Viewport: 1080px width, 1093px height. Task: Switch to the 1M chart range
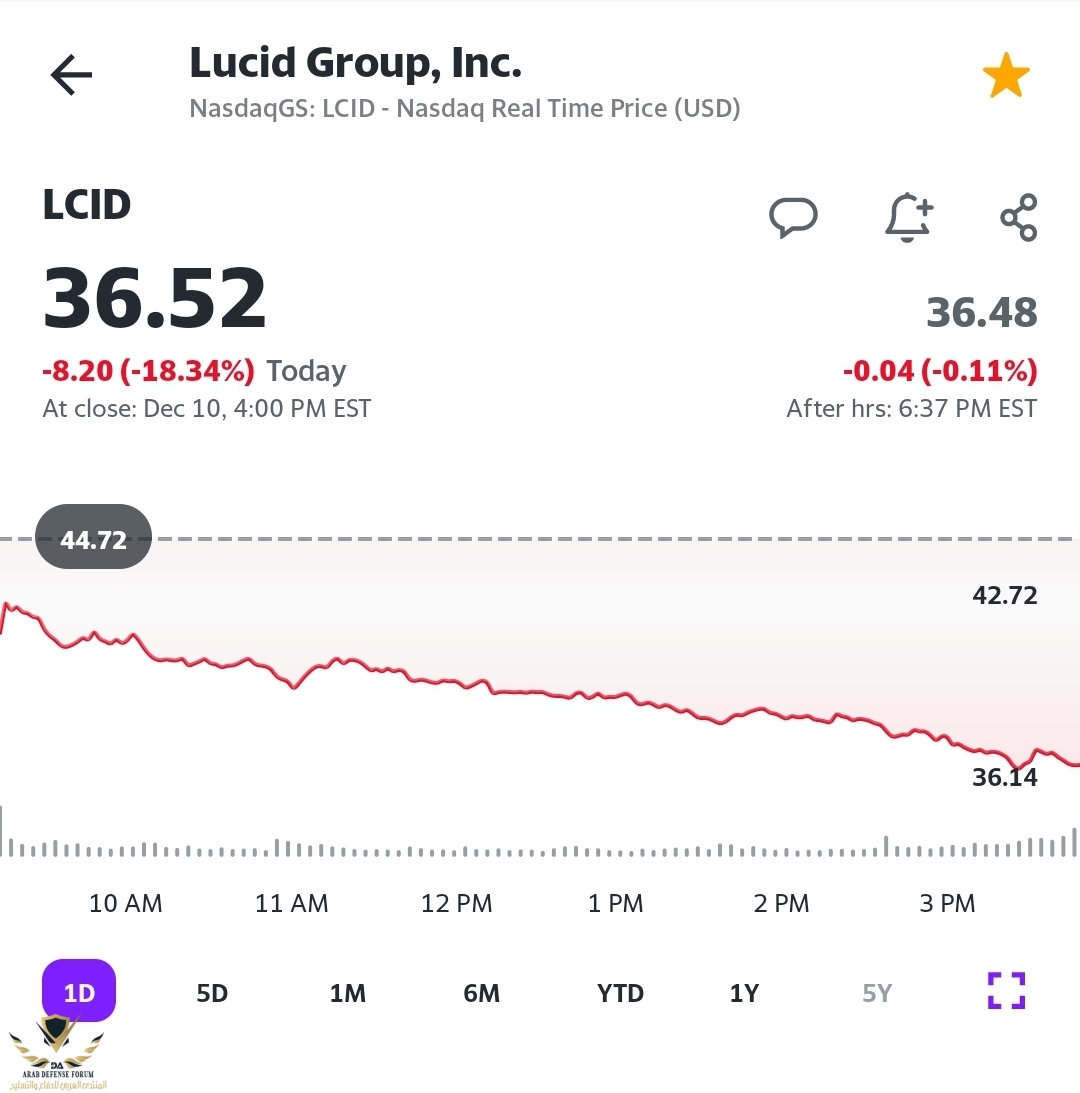347,993
